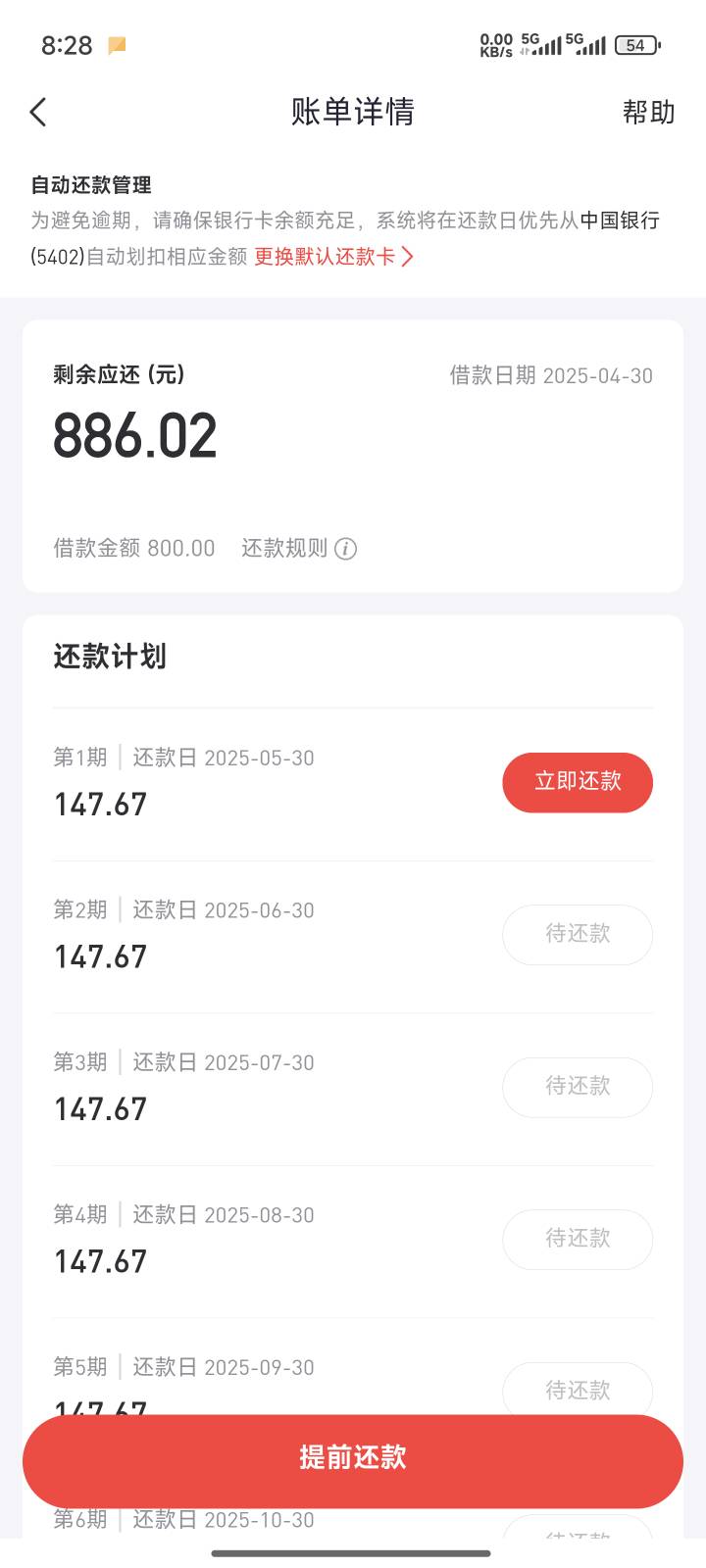Tap the 提前还款 early repayment button
Image resolution: width=706 pixels, height=1568 pixels.
(x=353, y=1458)
